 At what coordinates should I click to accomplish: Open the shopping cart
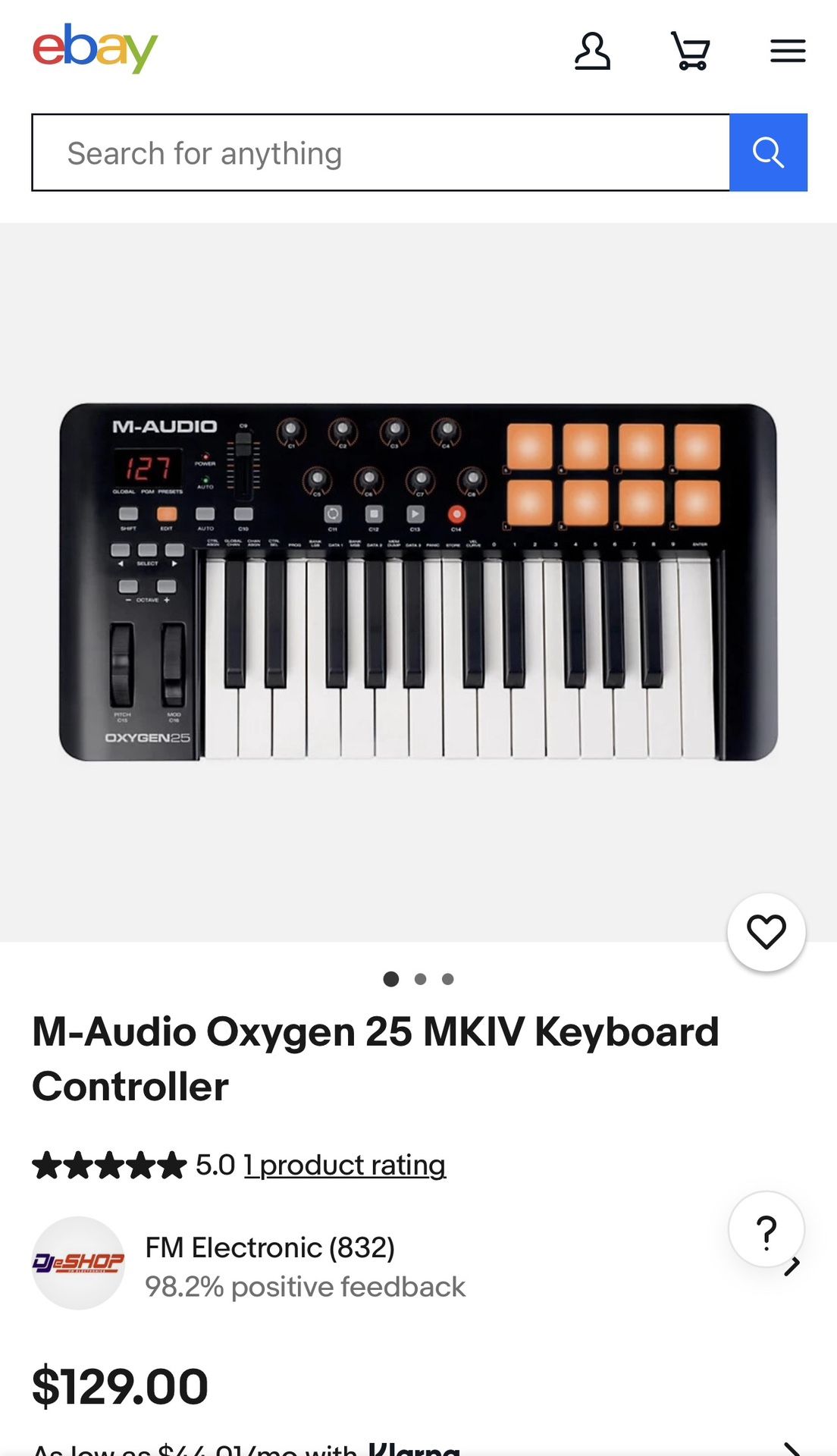coord(691,50)
